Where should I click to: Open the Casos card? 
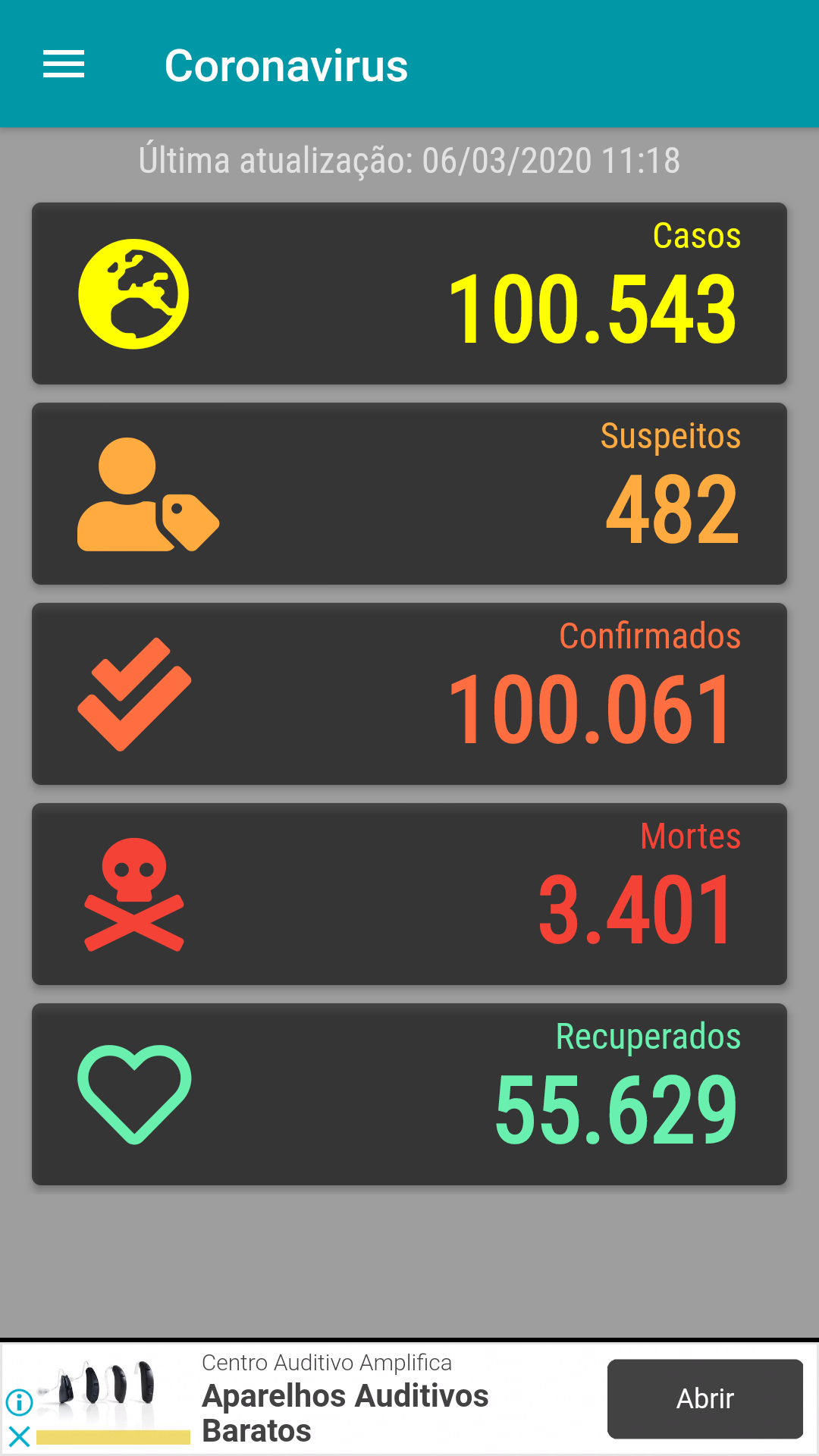409,293
